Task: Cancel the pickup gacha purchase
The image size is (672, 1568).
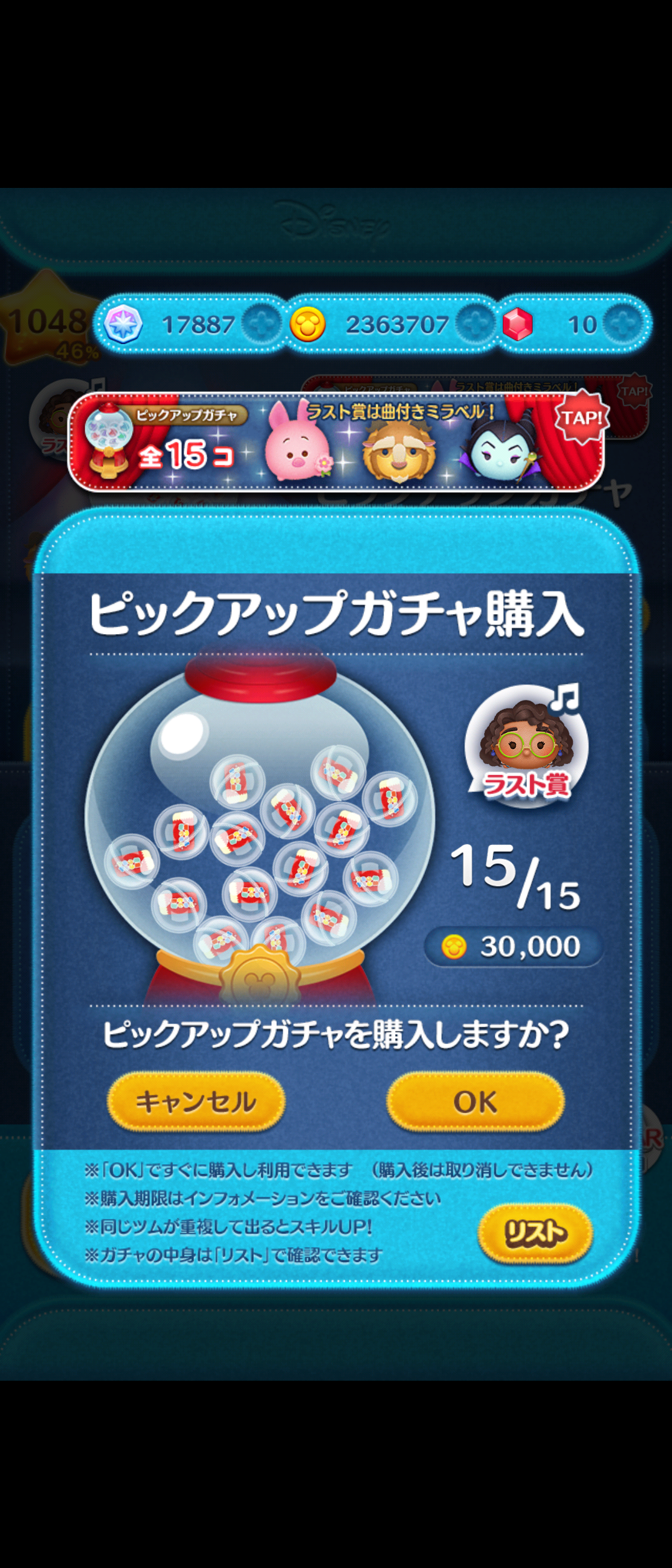Action: (196, 1101)
